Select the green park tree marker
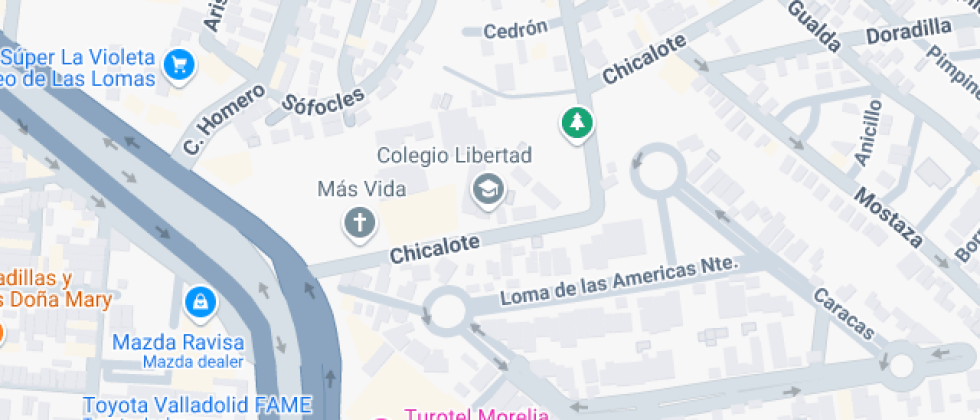Image resolution: width=980 pixels, height=420 pixels. pos(576,123)
